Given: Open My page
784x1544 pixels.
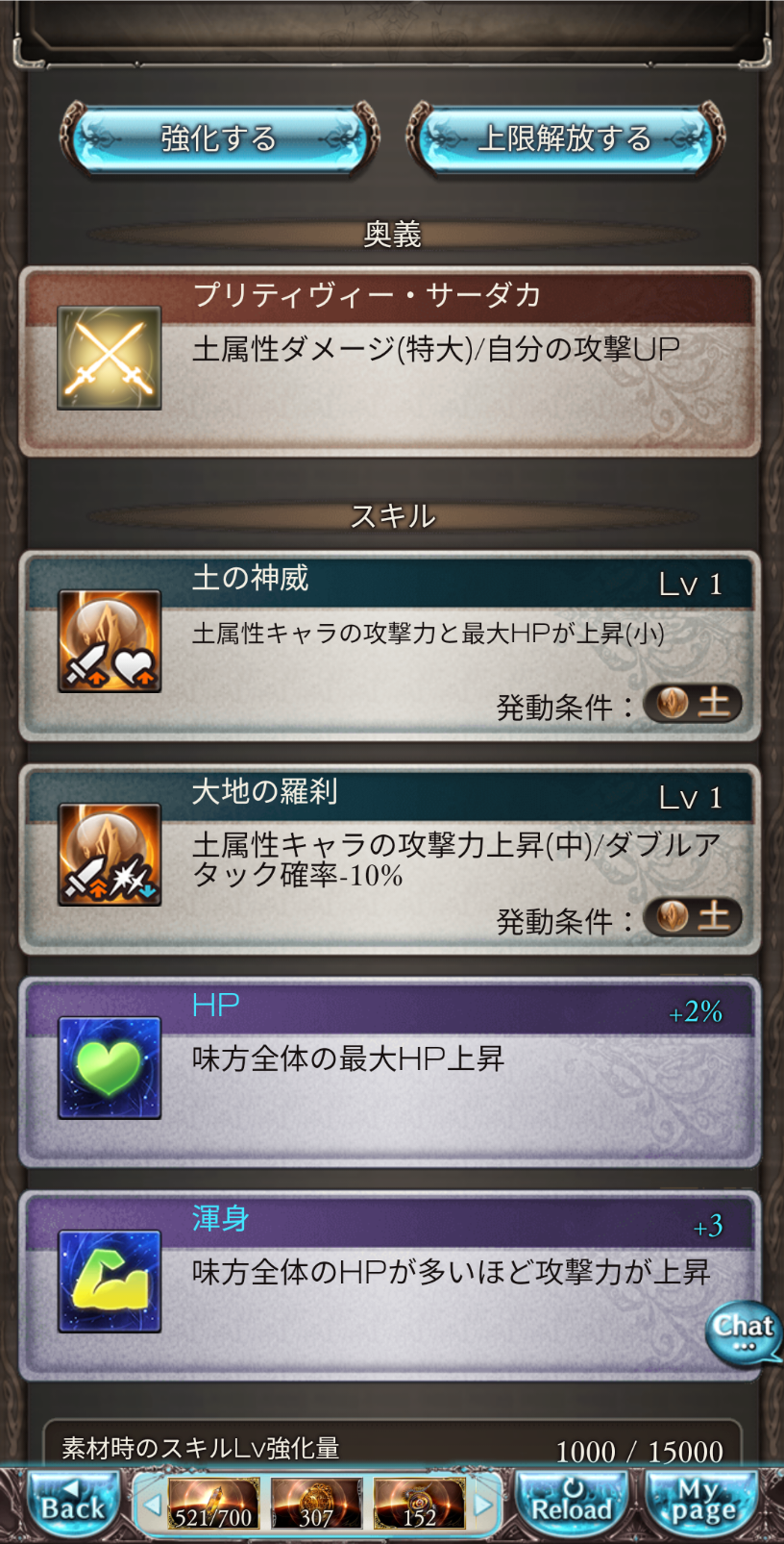Looking at the screenshot, I should (703, 1504).
